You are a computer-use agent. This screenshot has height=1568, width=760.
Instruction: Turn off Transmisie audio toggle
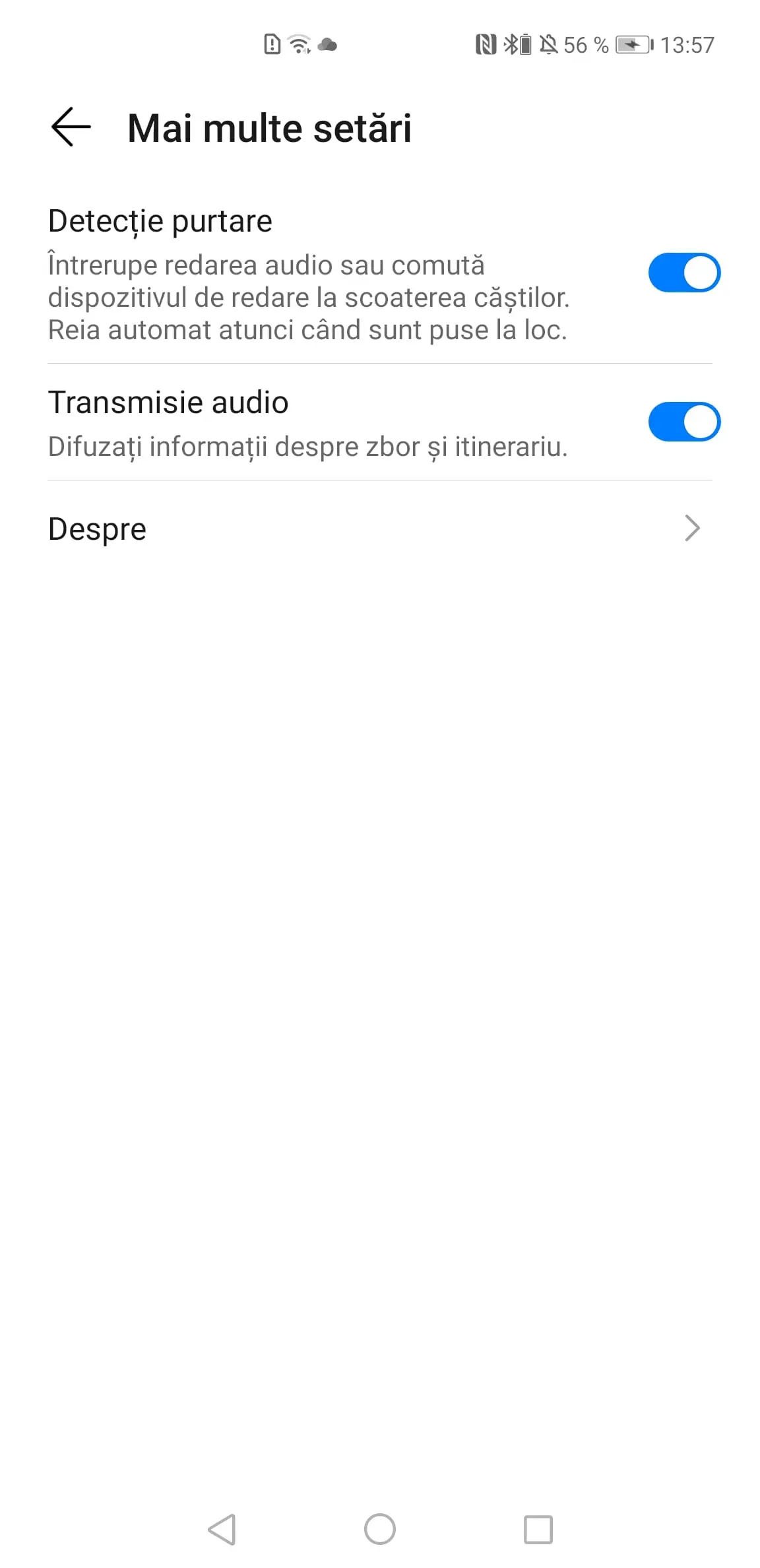click(683, 422)
